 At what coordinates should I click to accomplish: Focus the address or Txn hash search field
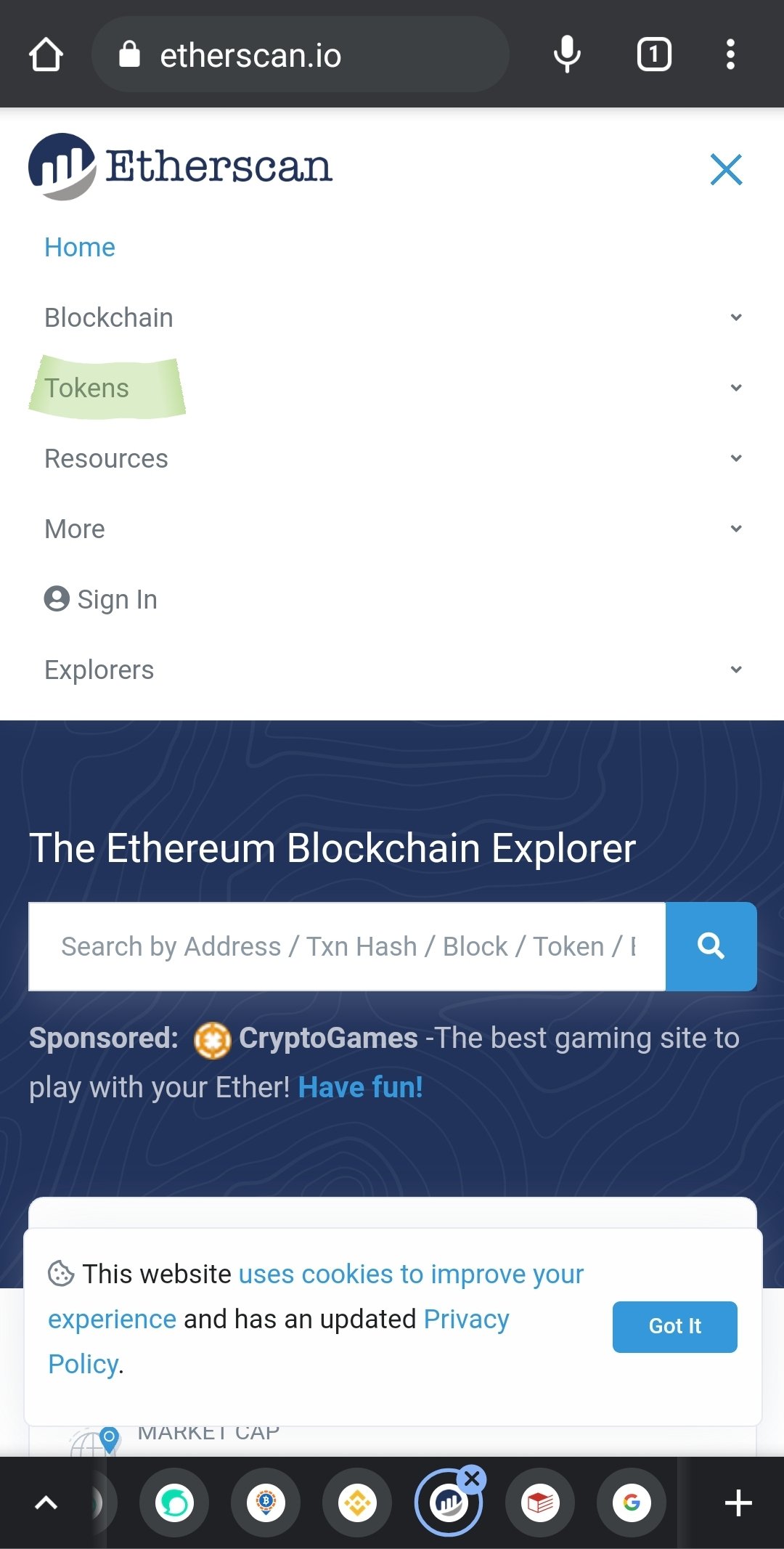[x=347, y=946]
